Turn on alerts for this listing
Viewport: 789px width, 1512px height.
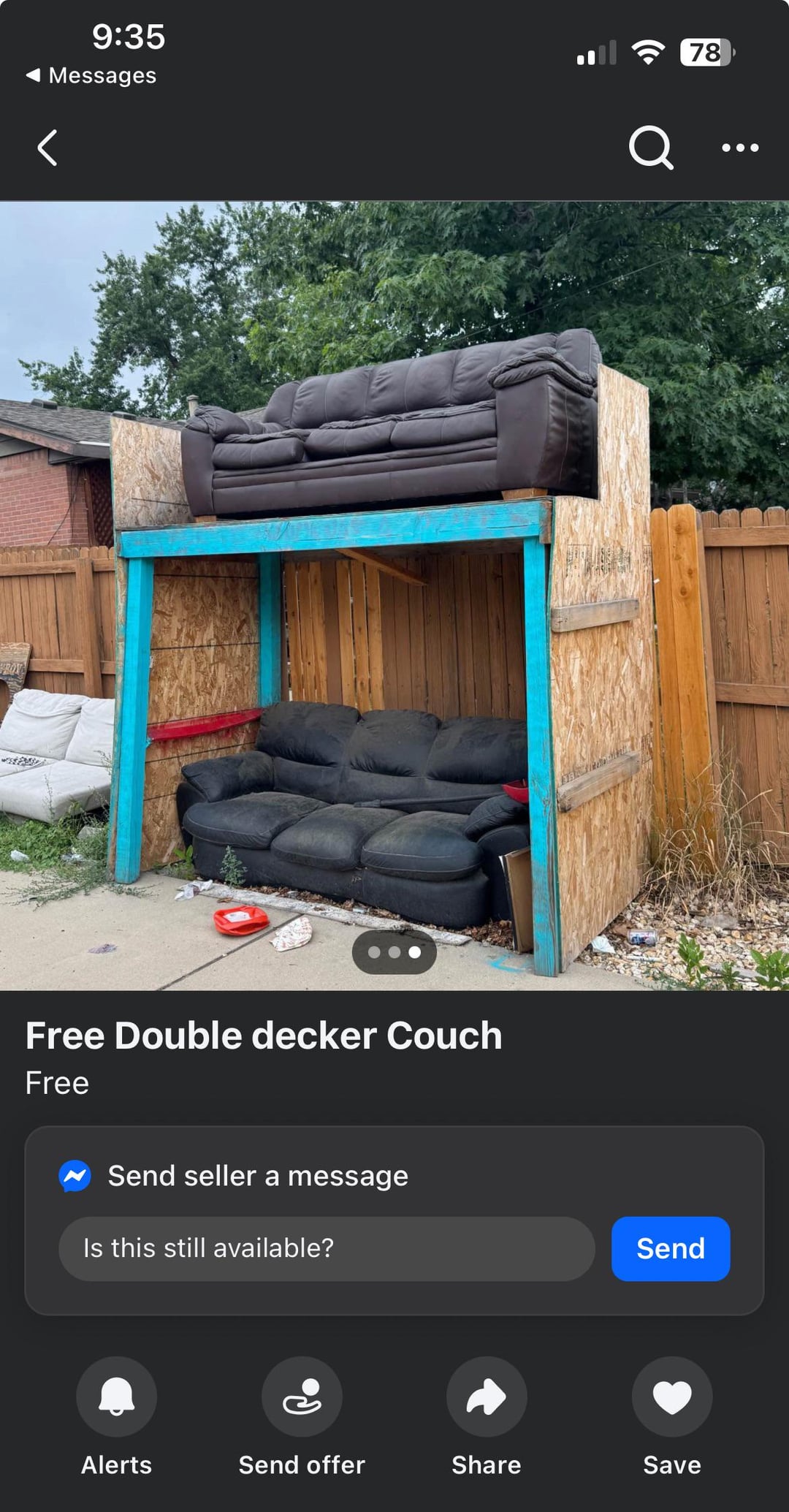click(116, 1397)
